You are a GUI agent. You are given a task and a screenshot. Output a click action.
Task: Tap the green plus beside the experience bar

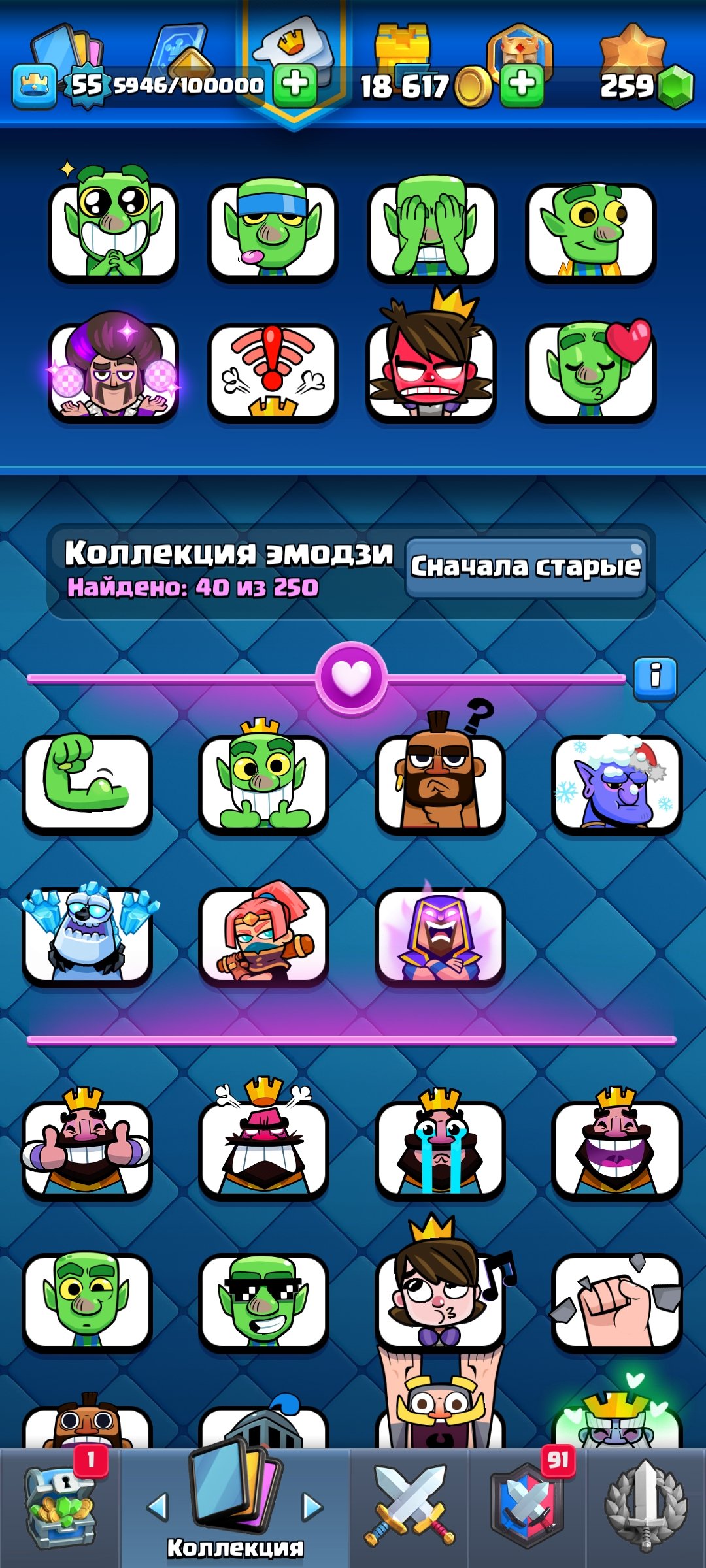295,85
